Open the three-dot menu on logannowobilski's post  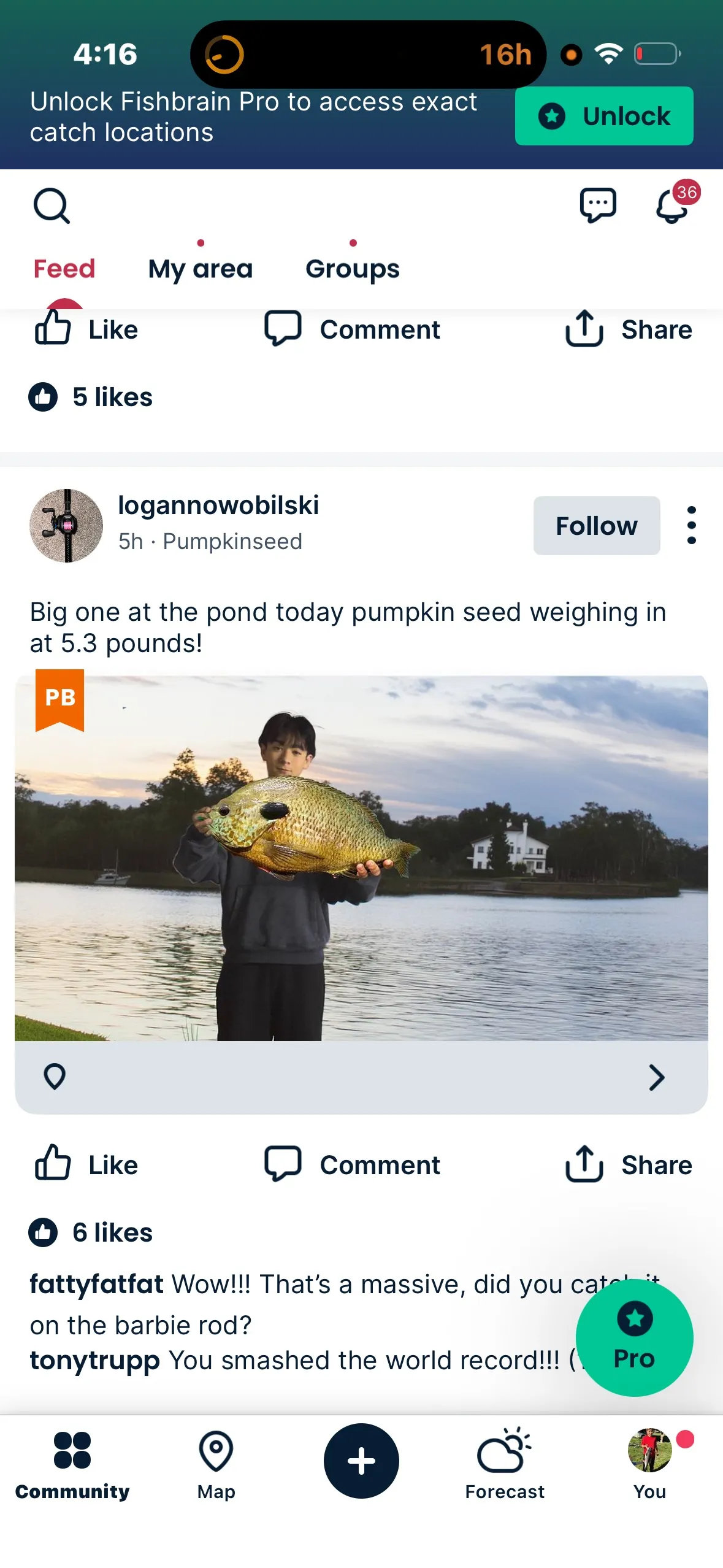pyautogui.click(x=691, y=525)
